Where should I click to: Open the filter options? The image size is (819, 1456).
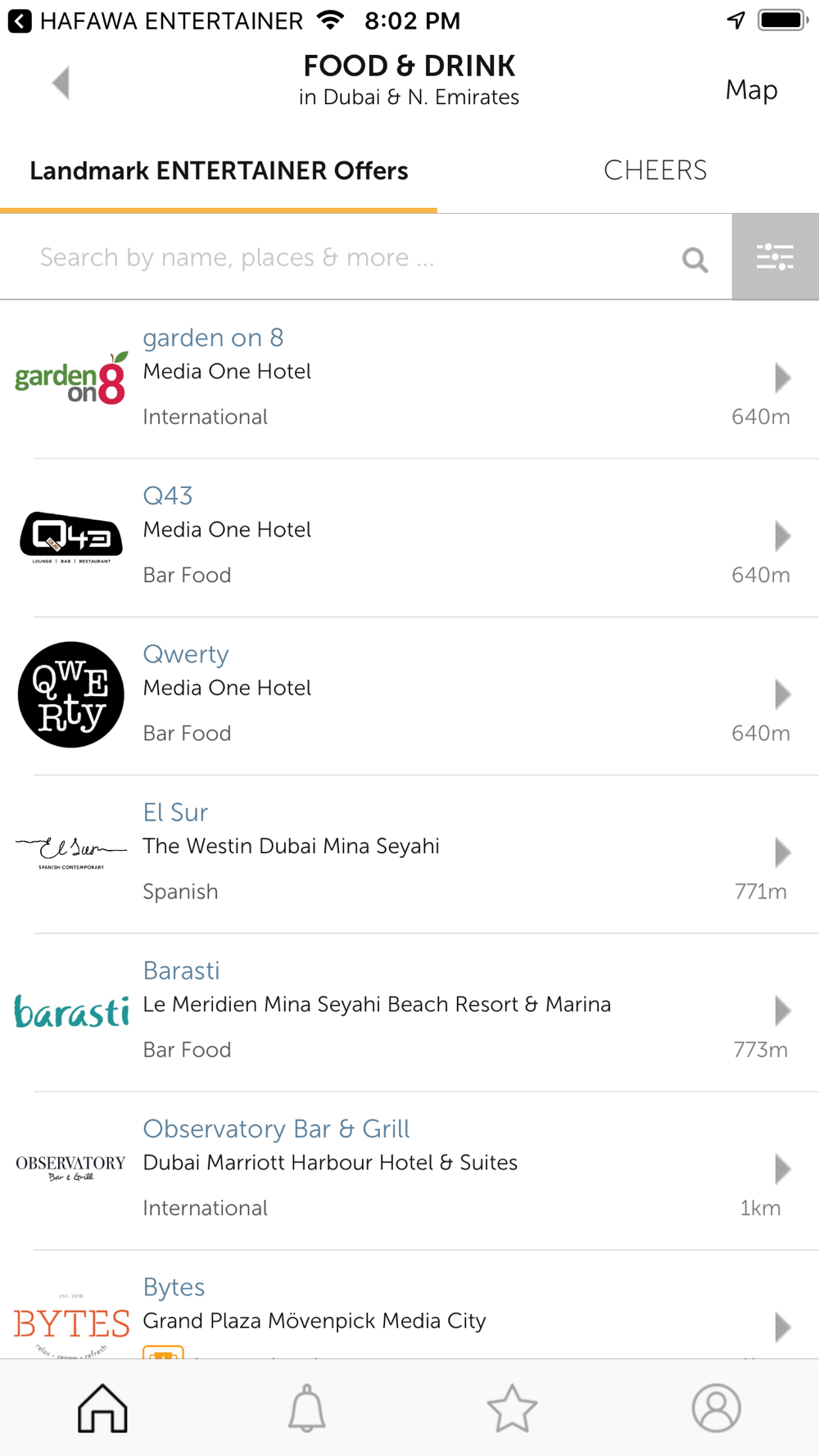pyautogui.click(x=776, y=257)
